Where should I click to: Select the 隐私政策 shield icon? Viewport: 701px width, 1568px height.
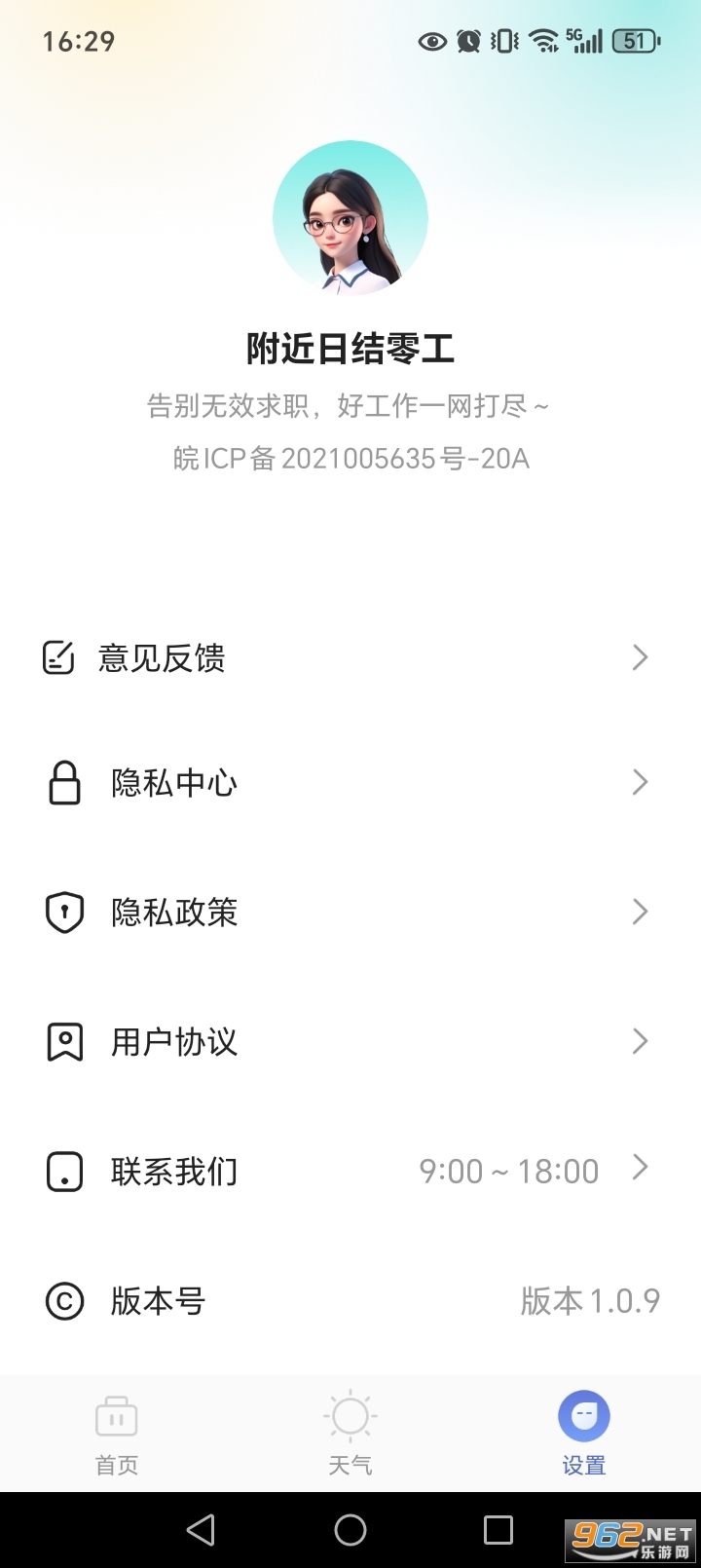pos(62,912)
